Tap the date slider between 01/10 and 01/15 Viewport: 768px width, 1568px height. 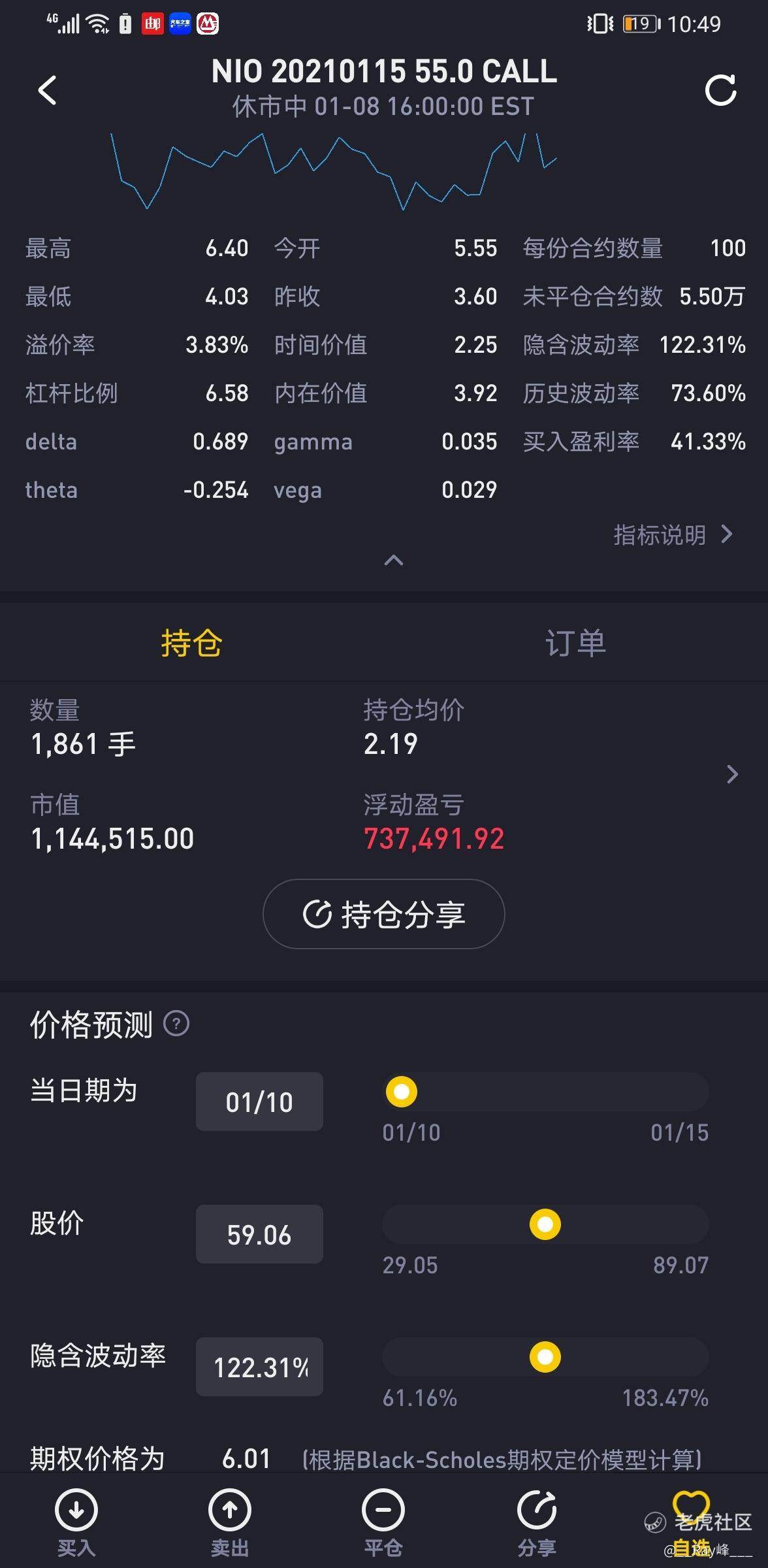point(545,1092)
